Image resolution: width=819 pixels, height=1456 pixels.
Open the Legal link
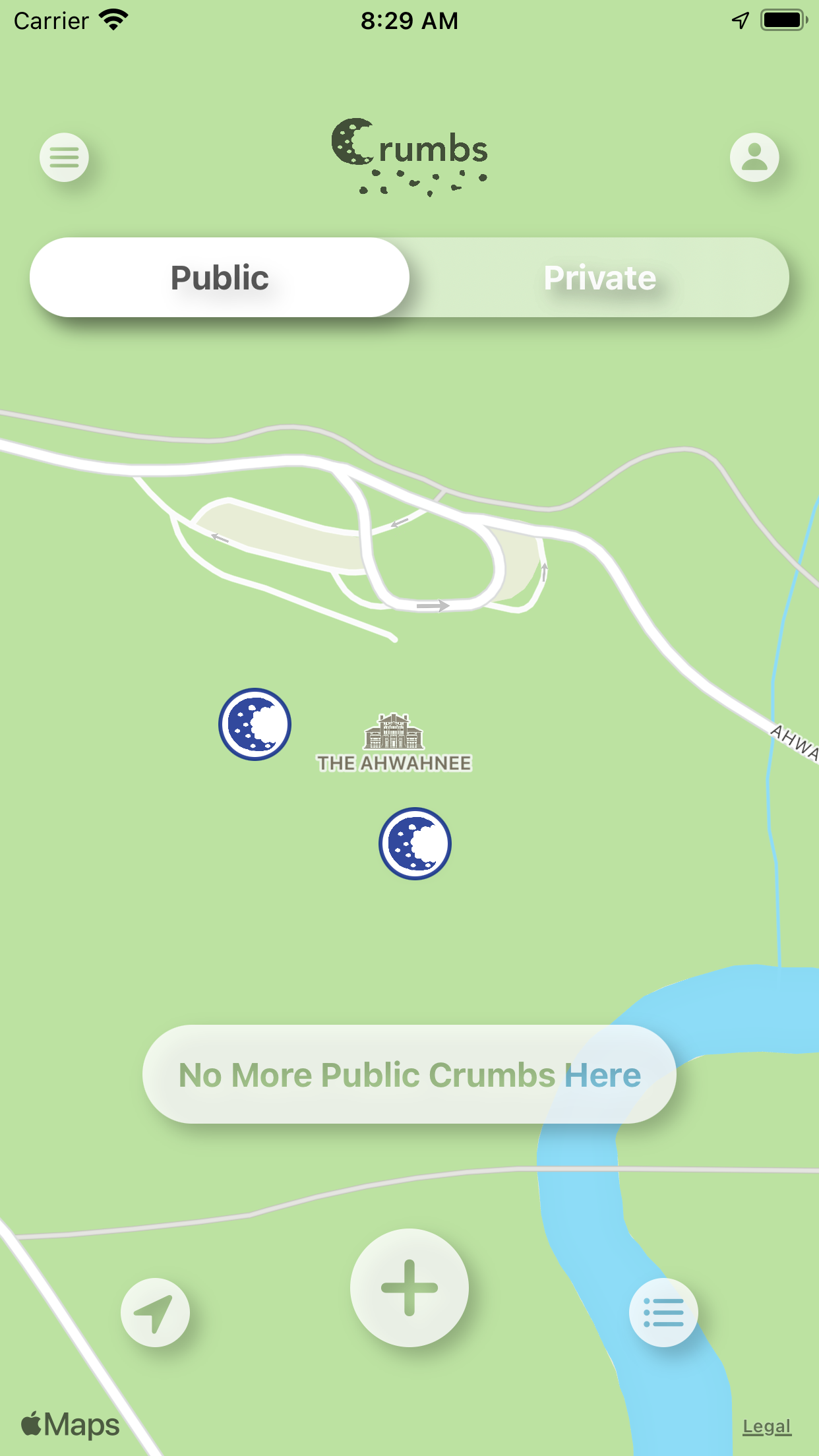tap(766, 1426)
